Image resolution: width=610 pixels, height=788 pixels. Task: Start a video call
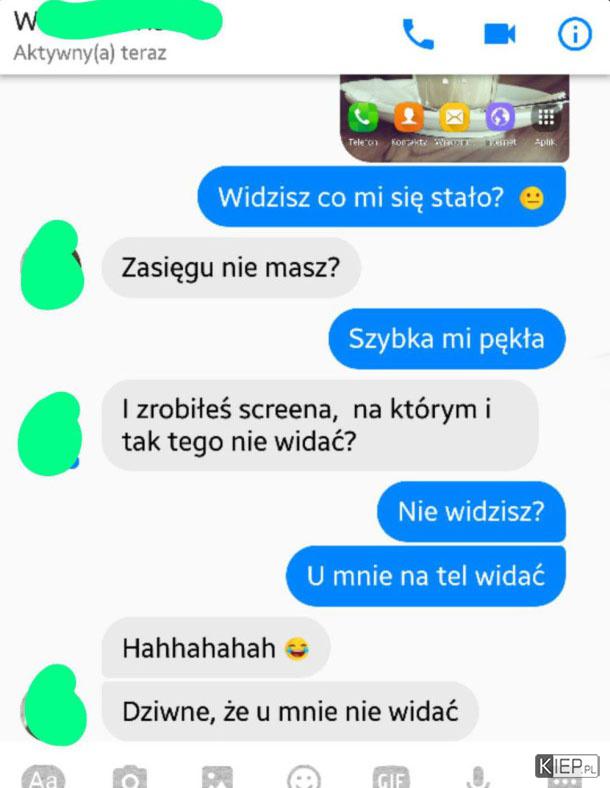pyautogui.click(x=499, y=34)
